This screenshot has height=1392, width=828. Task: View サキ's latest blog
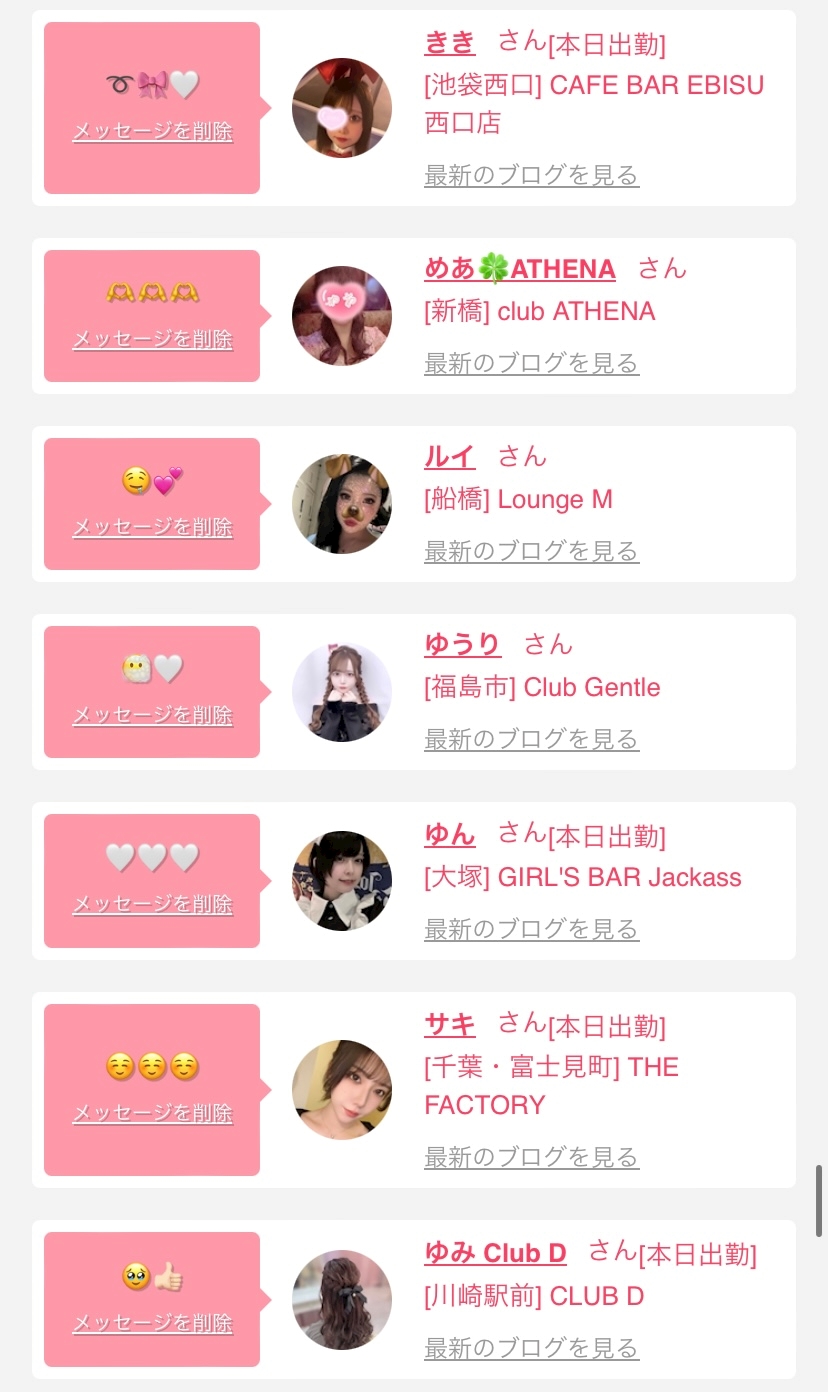[x=531, y=1157]
